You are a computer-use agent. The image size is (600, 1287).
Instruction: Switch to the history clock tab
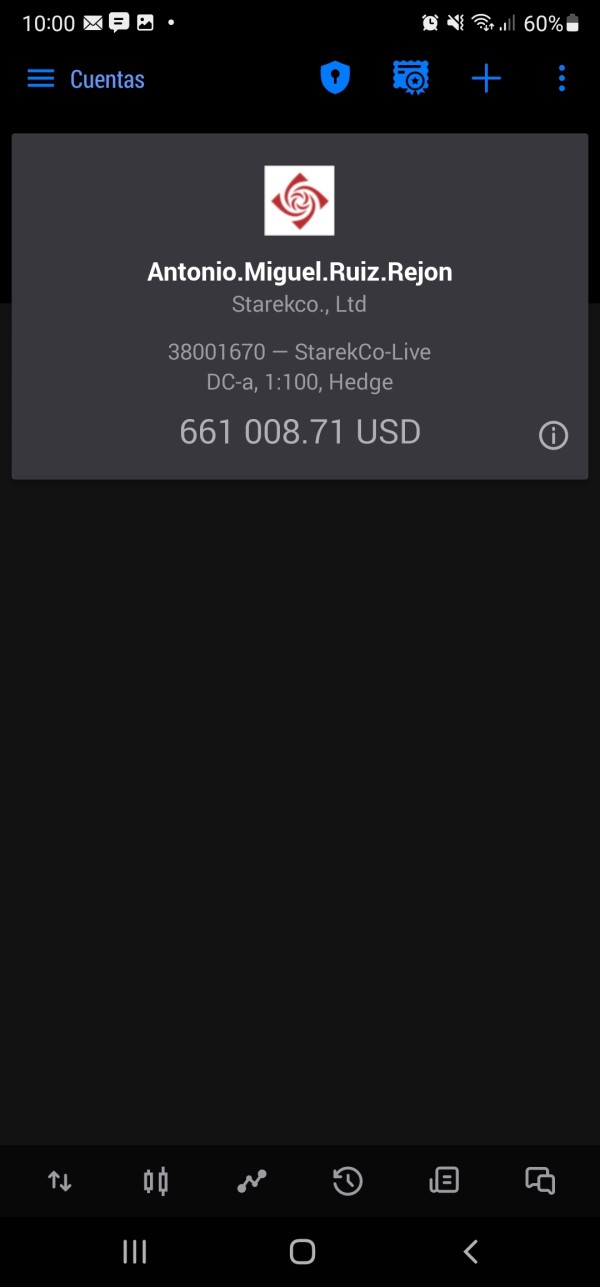347,1181
